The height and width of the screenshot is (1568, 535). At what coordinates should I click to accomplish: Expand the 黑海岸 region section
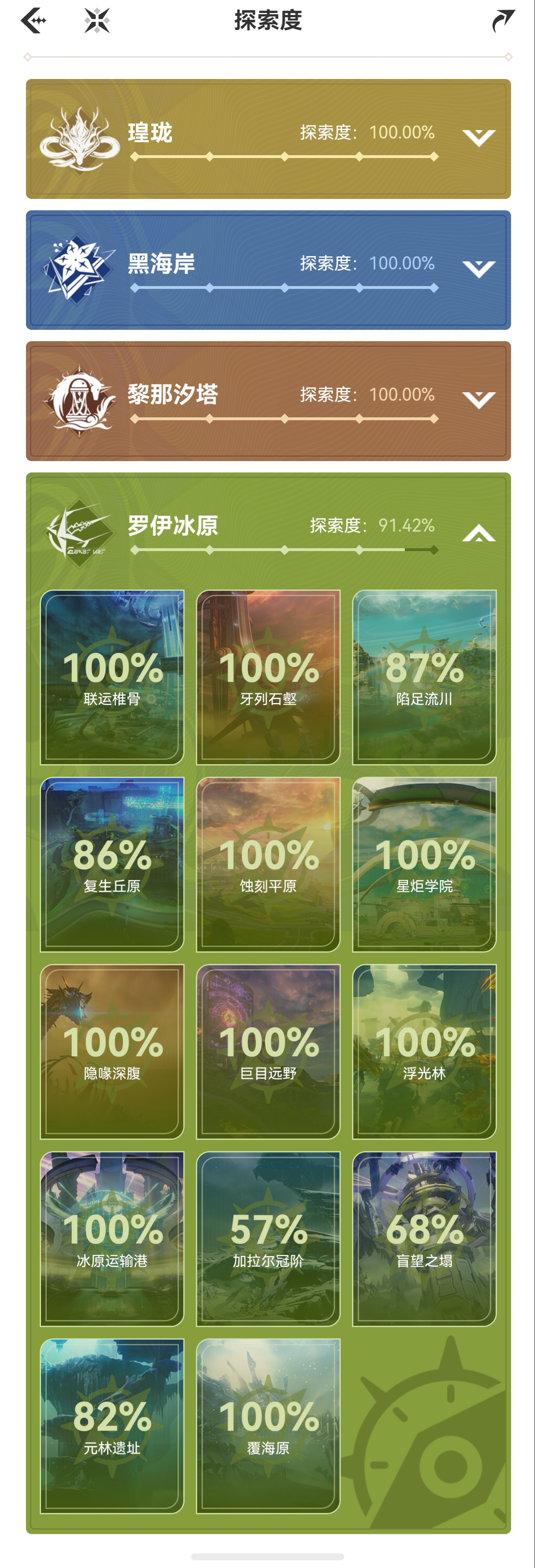coord(478,269)
